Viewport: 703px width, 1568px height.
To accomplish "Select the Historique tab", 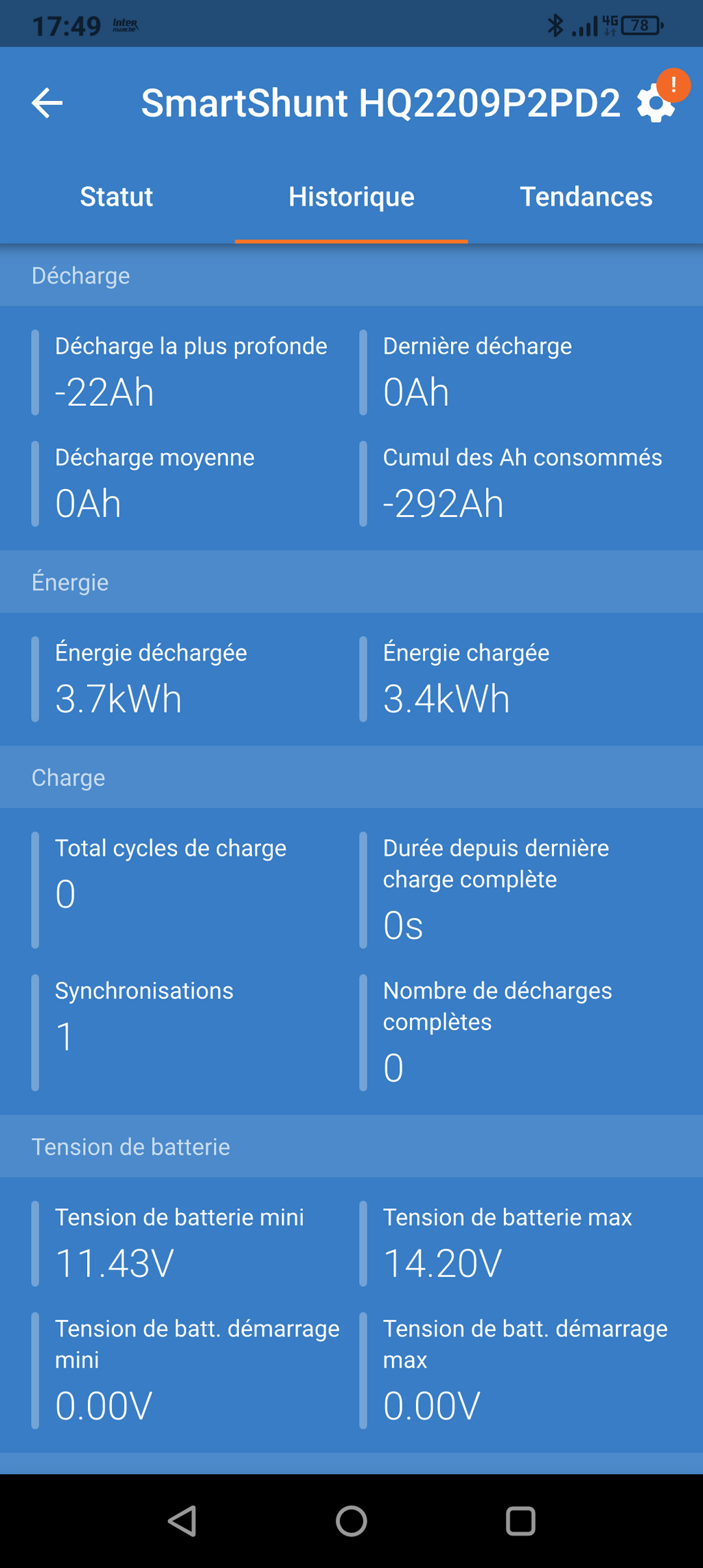I will [351, 197].
